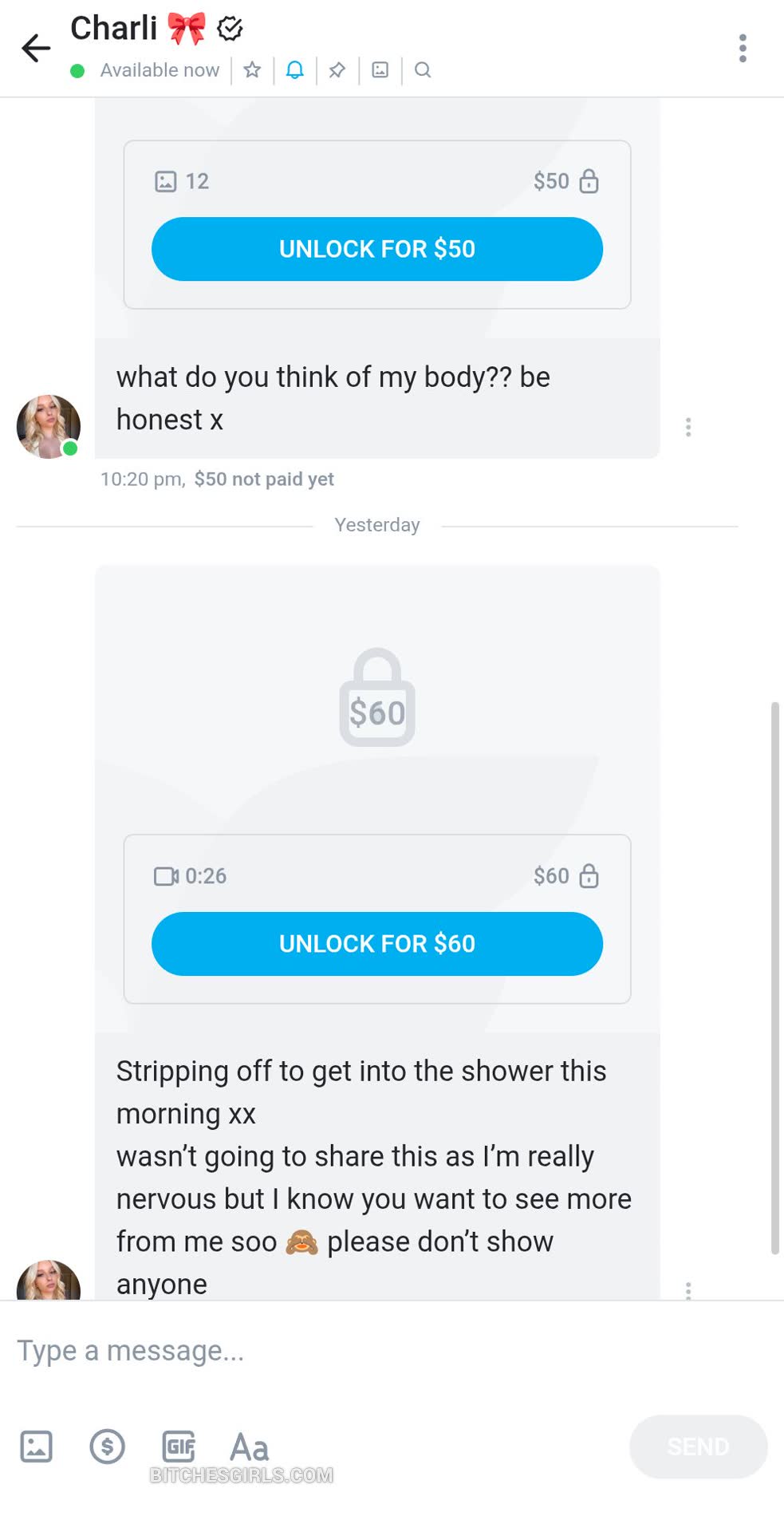Attach a photo from gallery icon
The height and width of the screenshot is (1516, 784).
point(36,1447)
